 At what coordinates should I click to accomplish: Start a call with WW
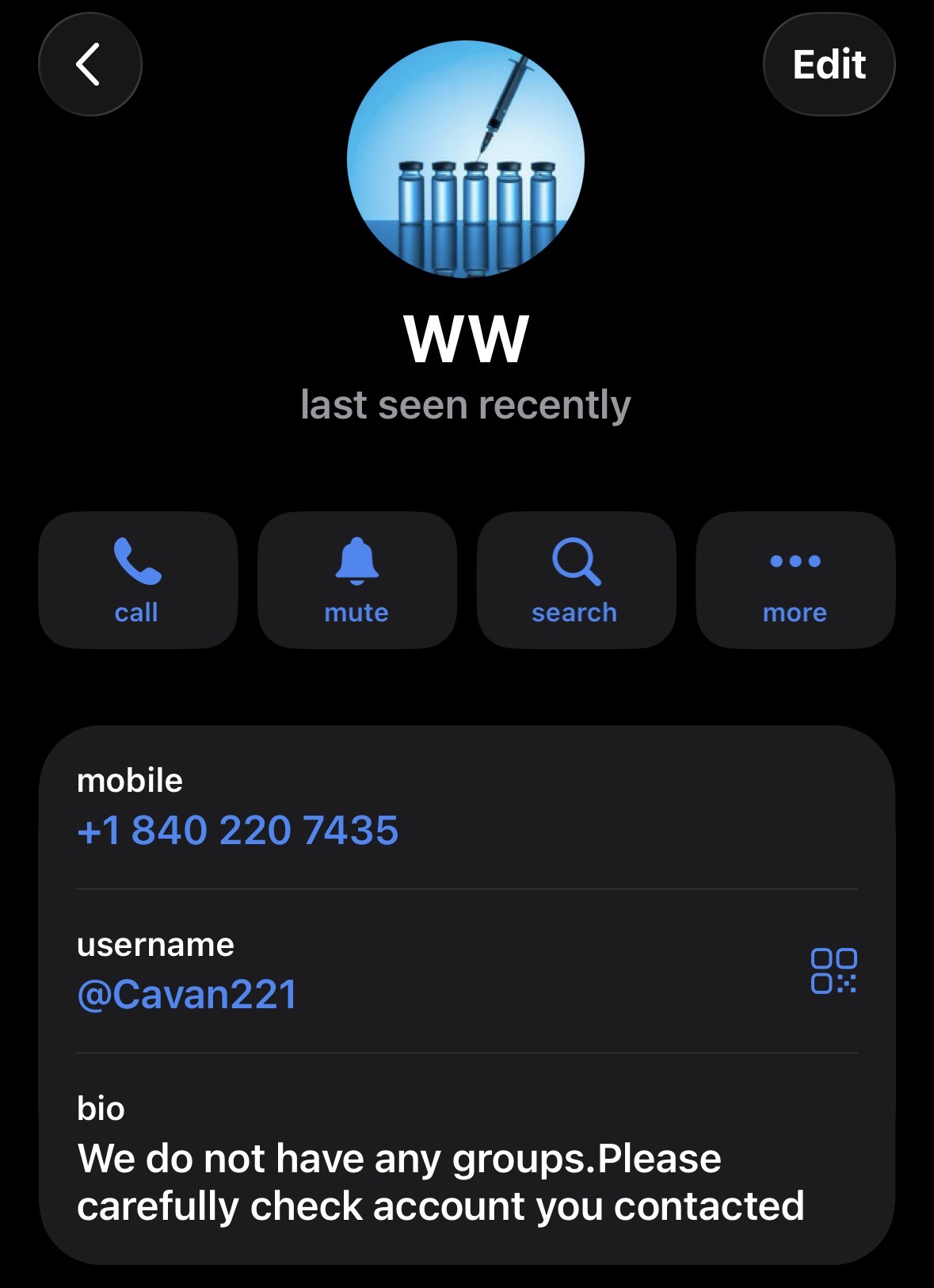point(138,580)
